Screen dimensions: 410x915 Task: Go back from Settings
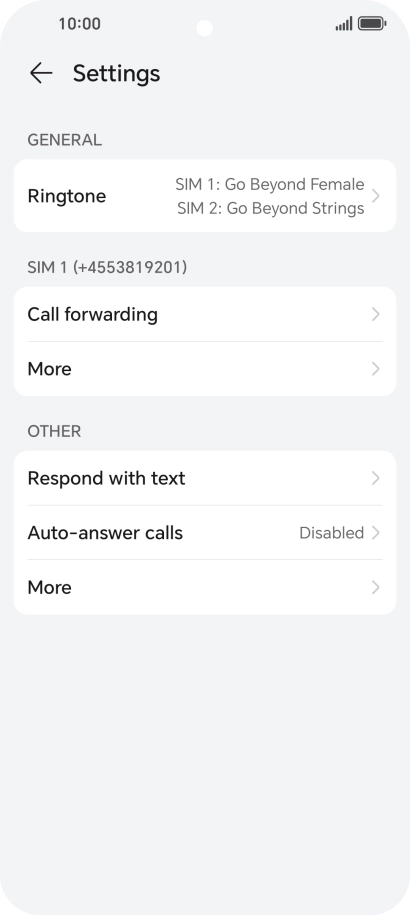(x=41, y=74)
